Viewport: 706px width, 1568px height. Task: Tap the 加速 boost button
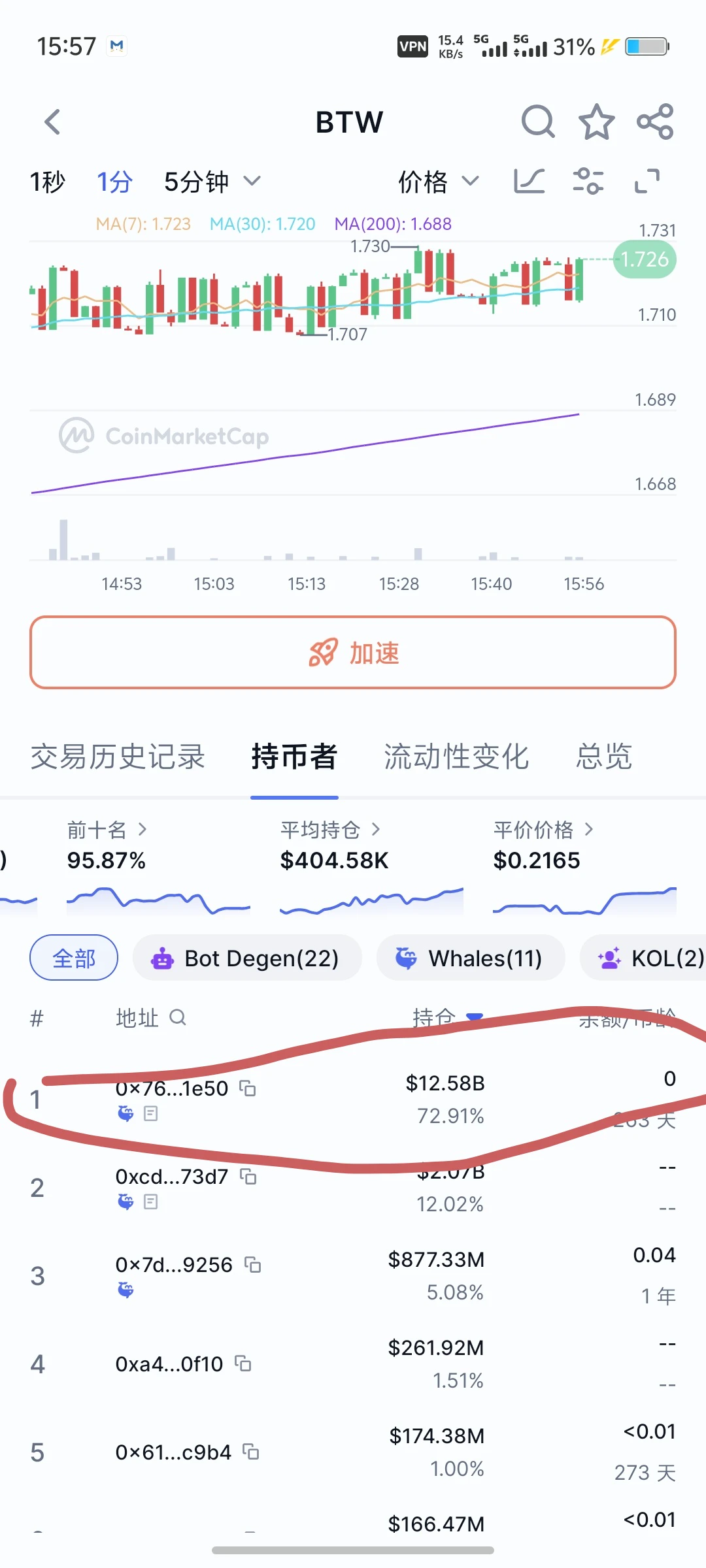tap(353, 652)
